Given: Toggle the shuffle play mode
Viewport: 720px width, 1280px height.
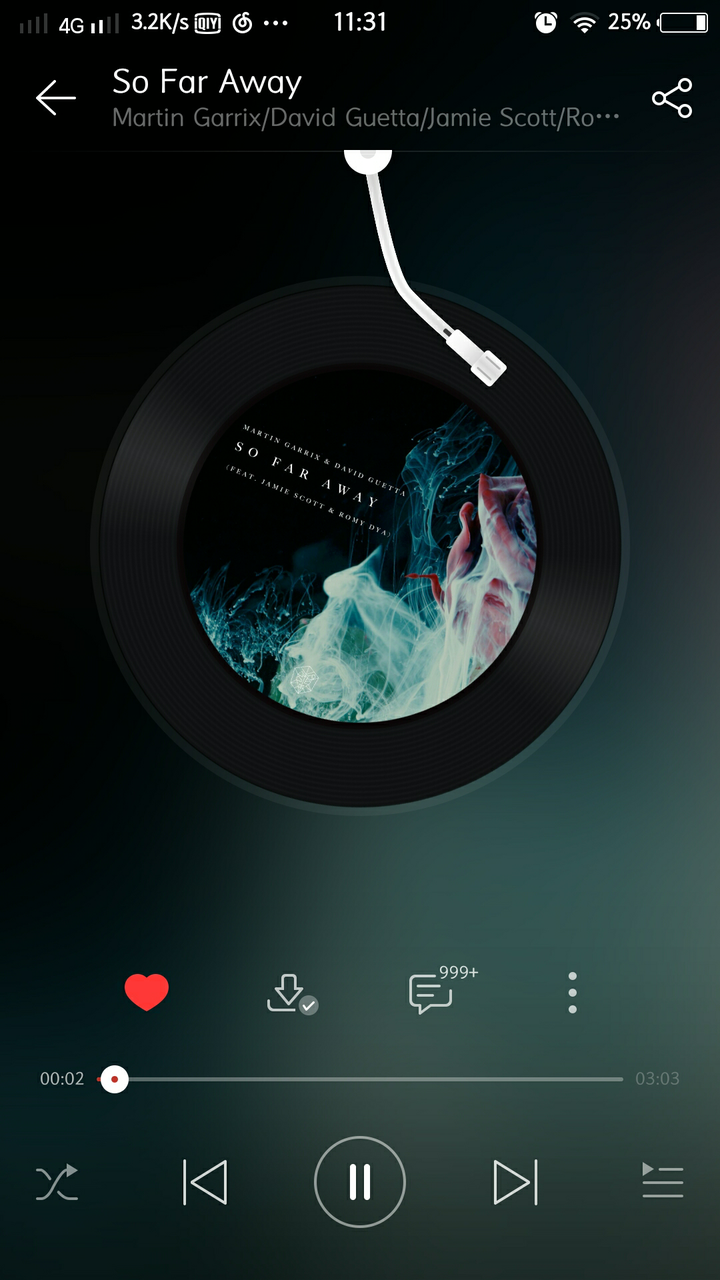Looking at the screenshot, I should point(57,1183).
